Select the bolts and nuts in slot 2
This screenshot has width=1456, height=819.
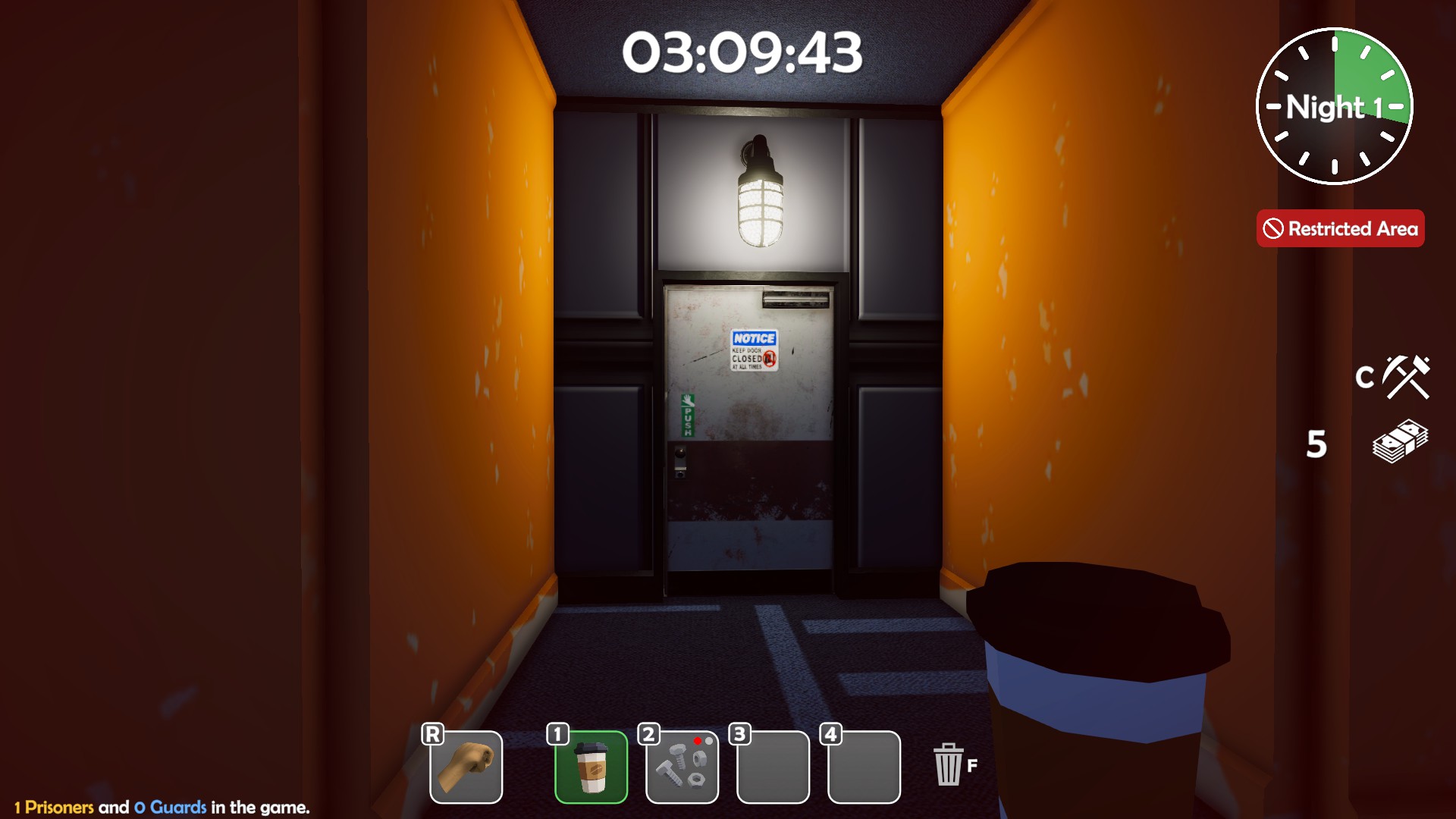pyautogui.click(x=682, y=767)
